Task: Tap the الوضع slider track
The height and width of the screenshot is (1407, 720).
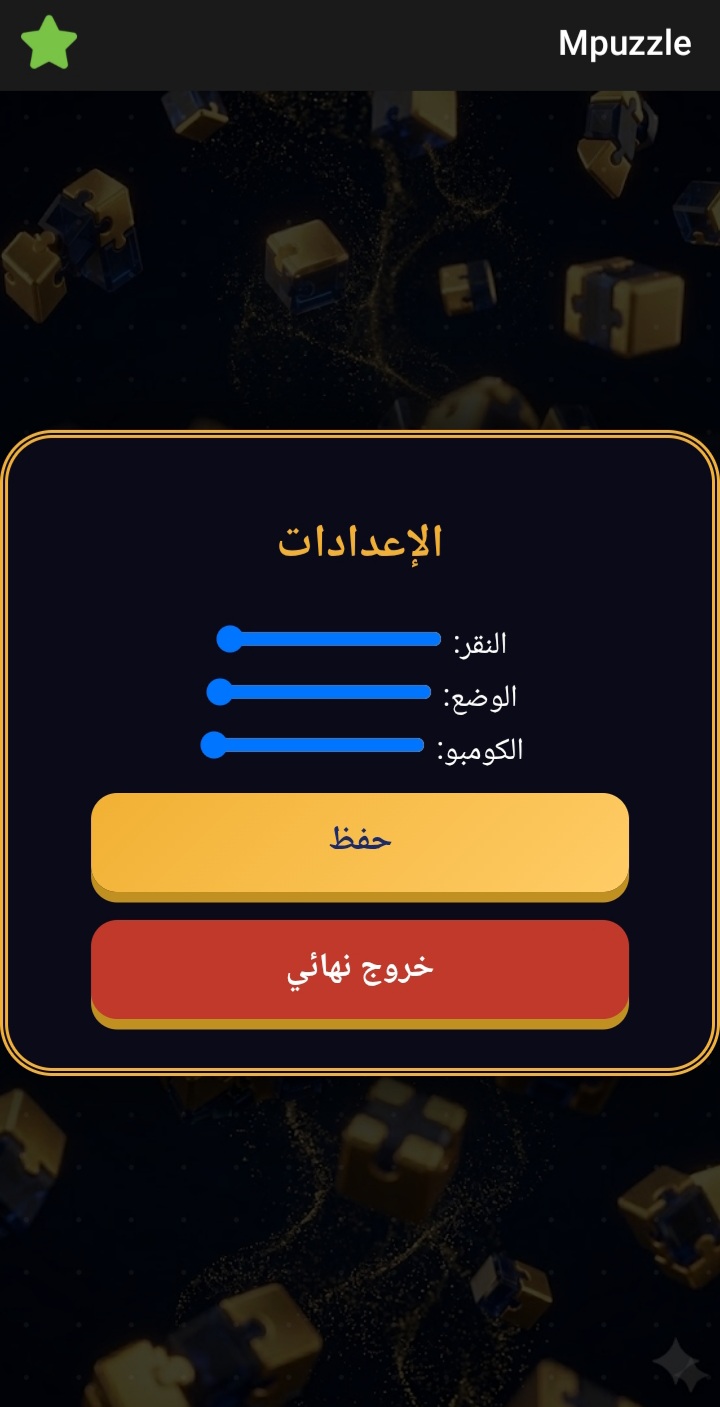Action: click(x=319, y=692)
